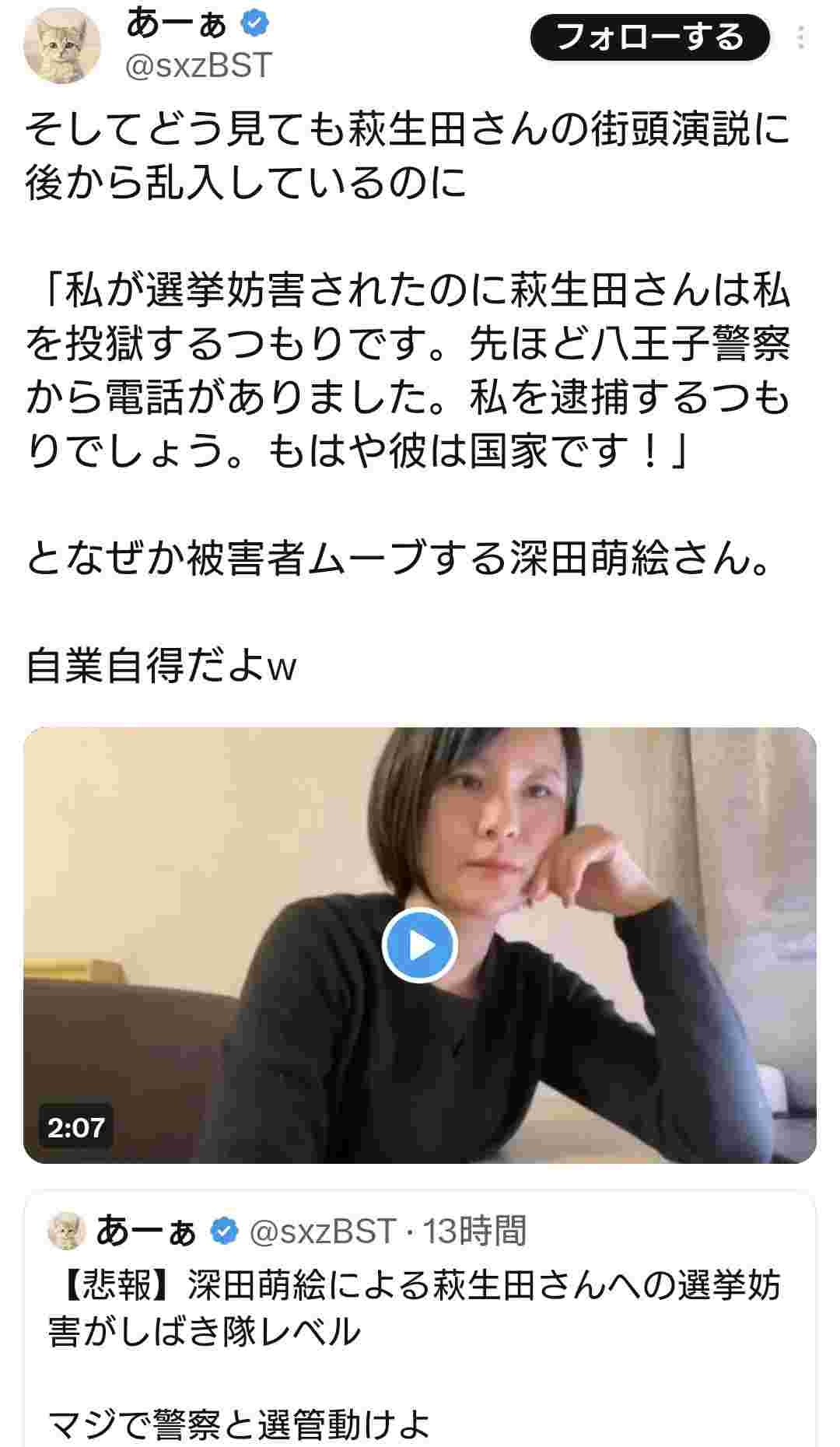Open the @sxzBST profile handle

tap(199, 66)
